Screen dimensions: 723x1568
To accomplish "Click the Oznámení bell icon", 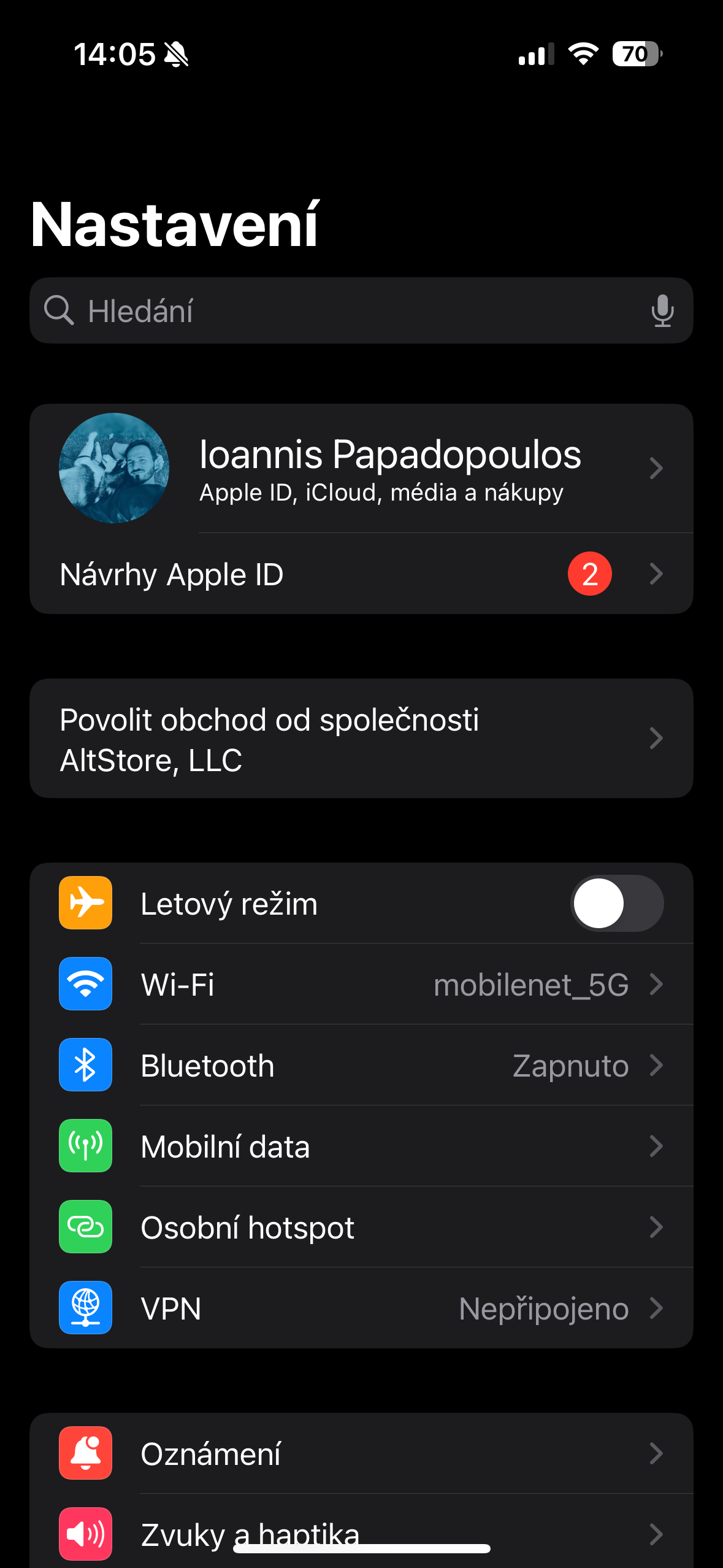I will coord(85,1453).
